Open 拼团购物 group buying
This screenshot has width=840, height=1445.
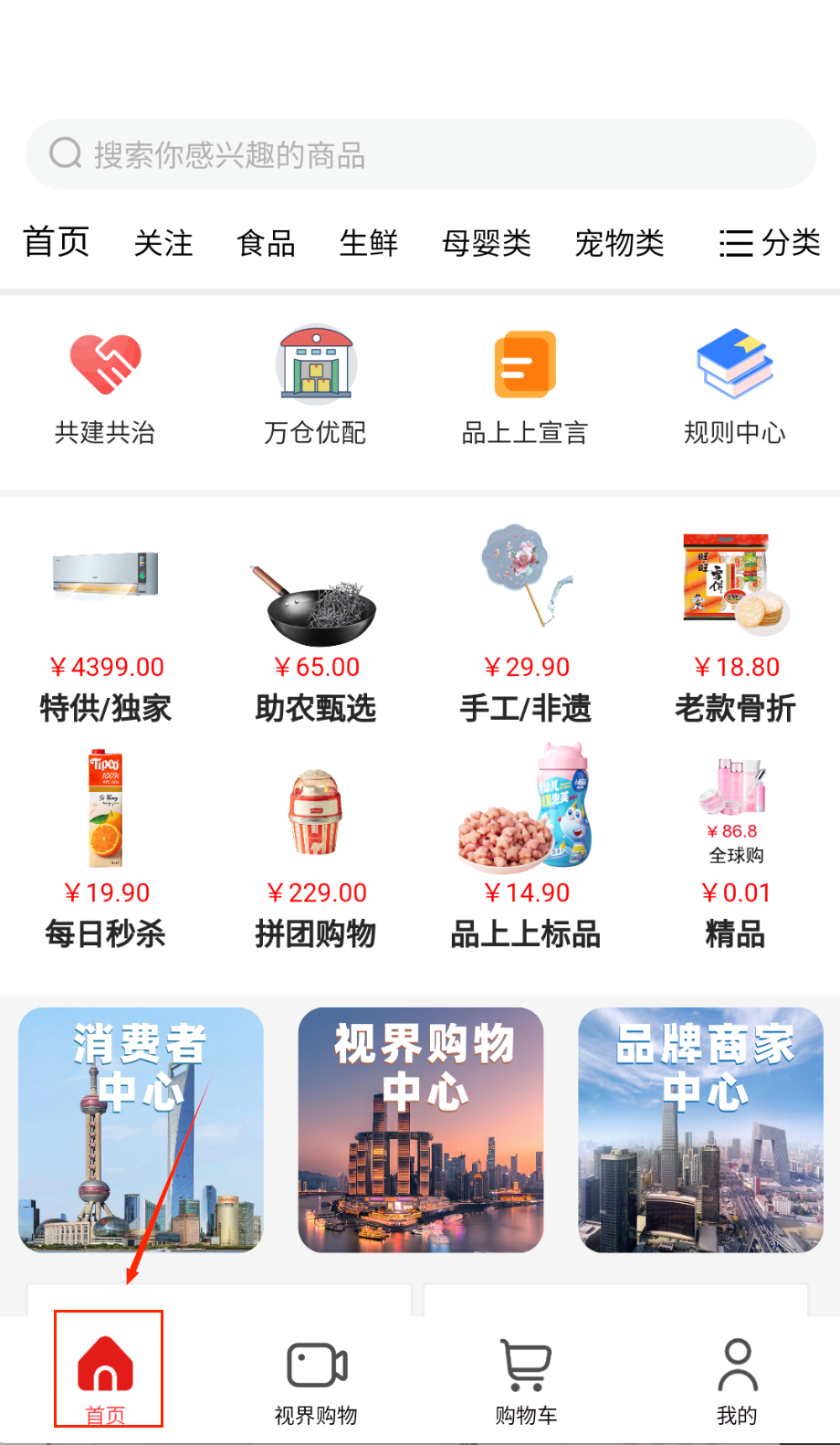tap(315, 849)
